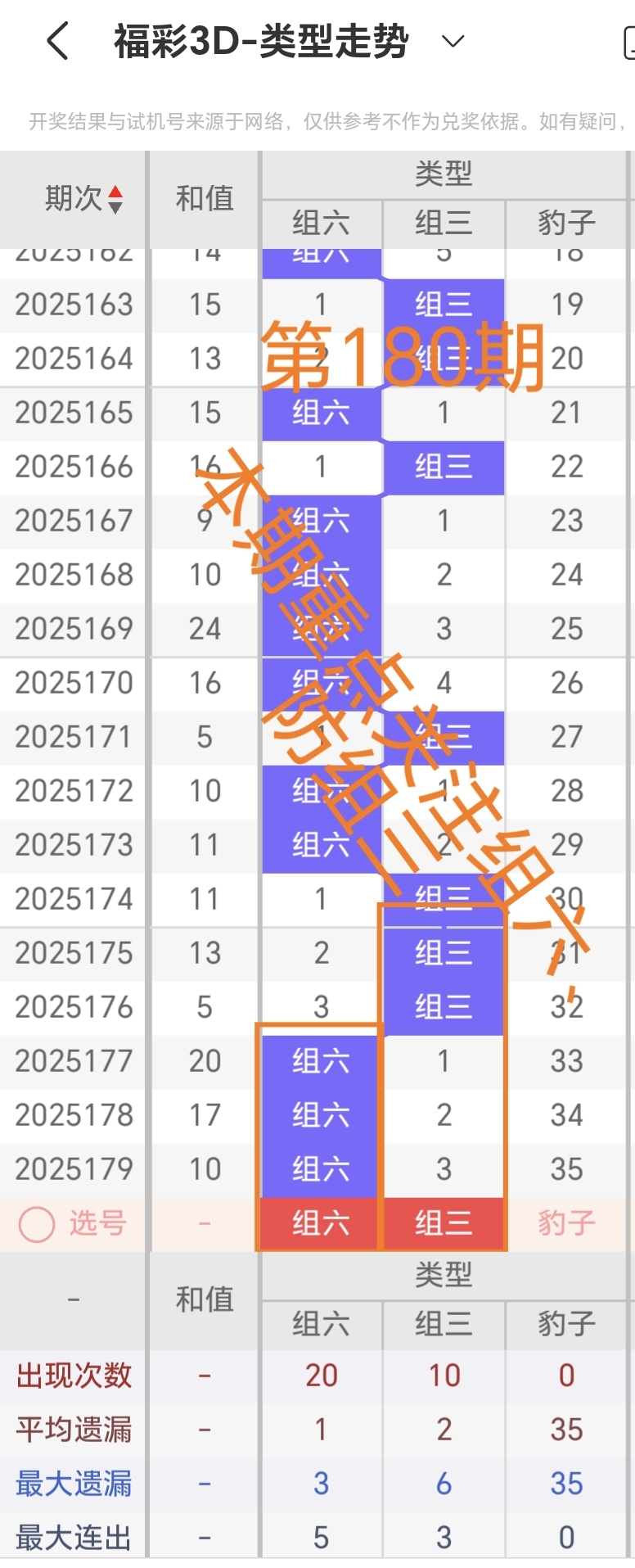Click the red-highlighted 组六 selection cell
This screenshot has width=635, height=1568.
coord(320,1223)
